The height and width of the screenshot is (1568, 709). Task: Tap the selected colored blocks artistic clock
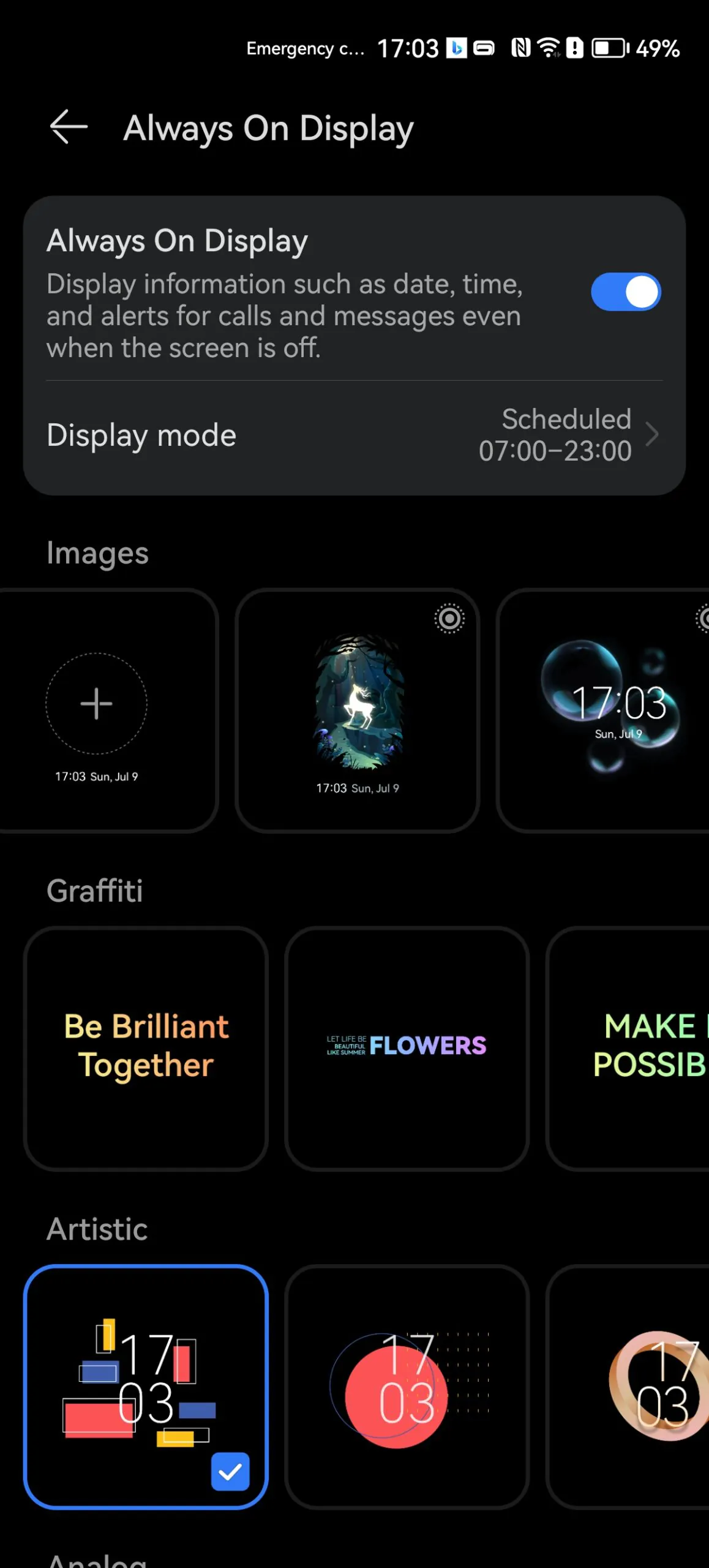pyautogui.click(x=146, y=1387)
